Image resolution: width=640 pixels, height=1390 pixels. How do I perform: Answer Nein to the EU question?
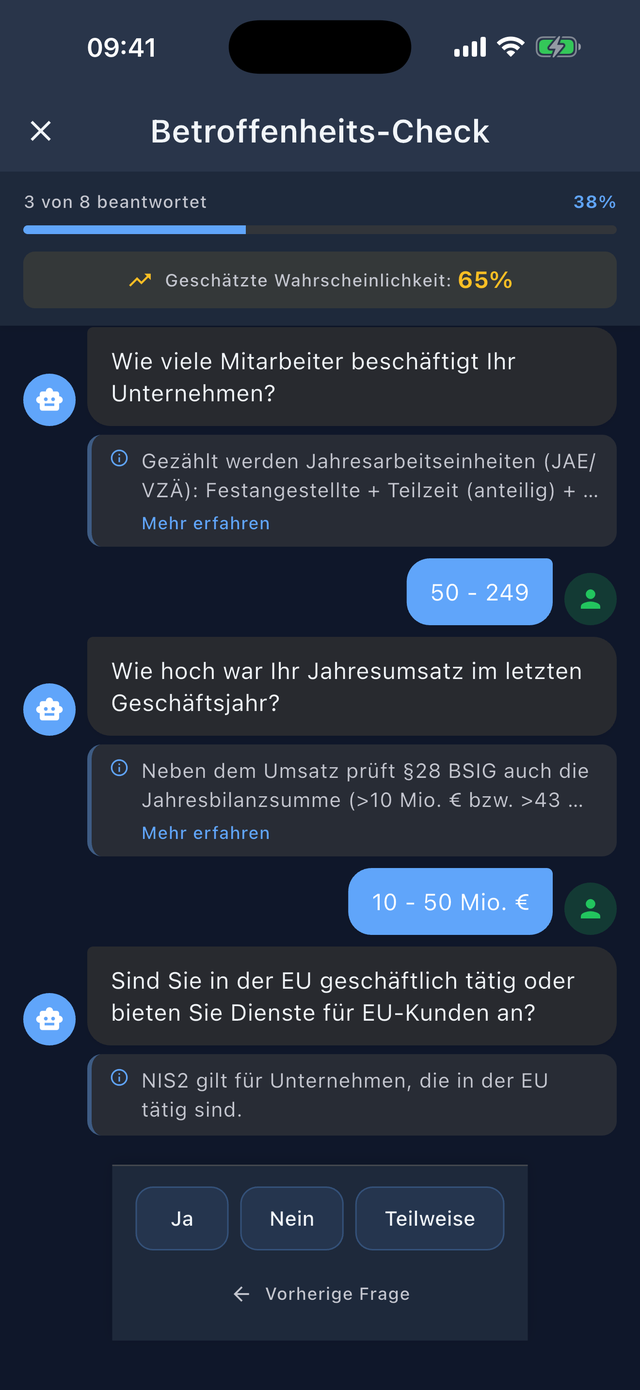(x=292, y=1218)
